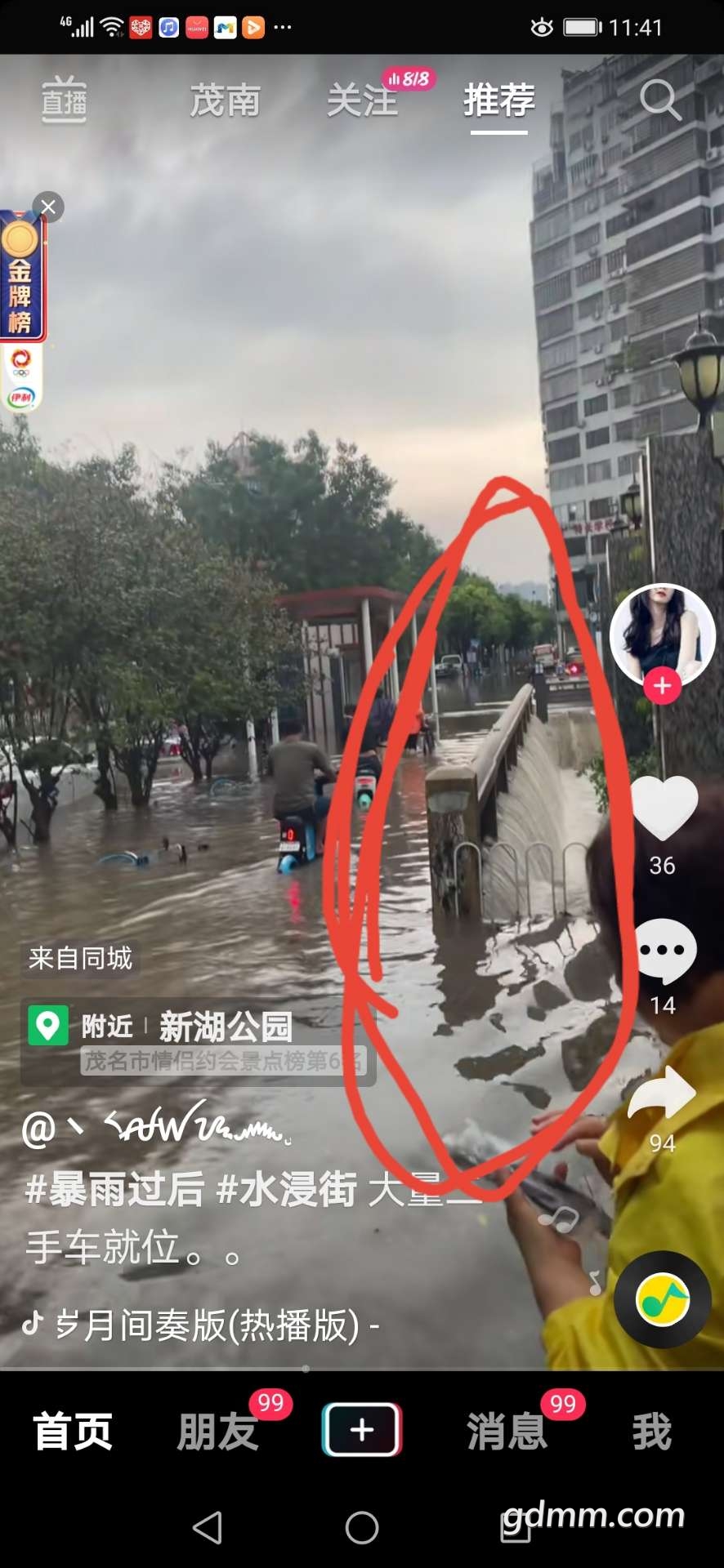724x1568 pixels.
Task: Open the video creator's profile avatar
Action: tap(662, 632)
